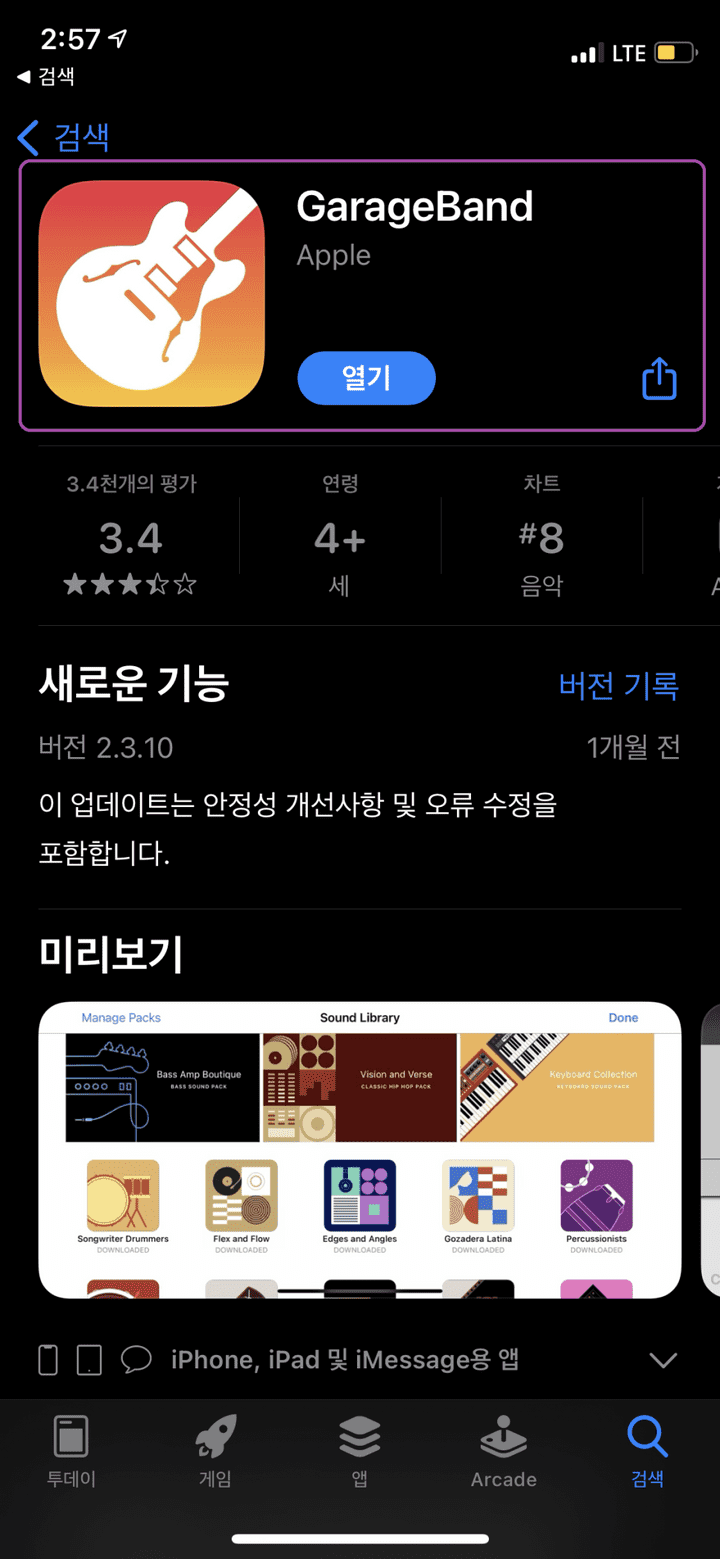Expand the iPhone, iPad 및 iMessage용 앱 row

[x=662, y=1359]
